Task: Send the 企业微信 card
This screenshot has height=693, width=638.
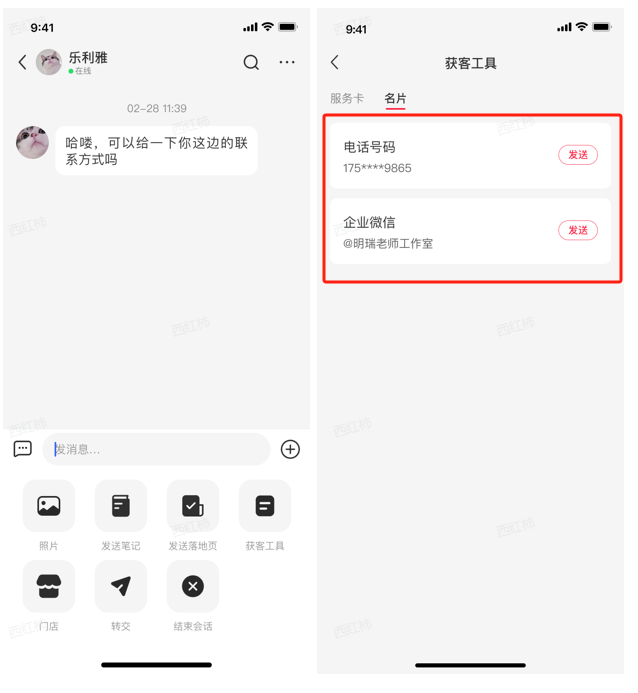Action: [x=577, y=231]
